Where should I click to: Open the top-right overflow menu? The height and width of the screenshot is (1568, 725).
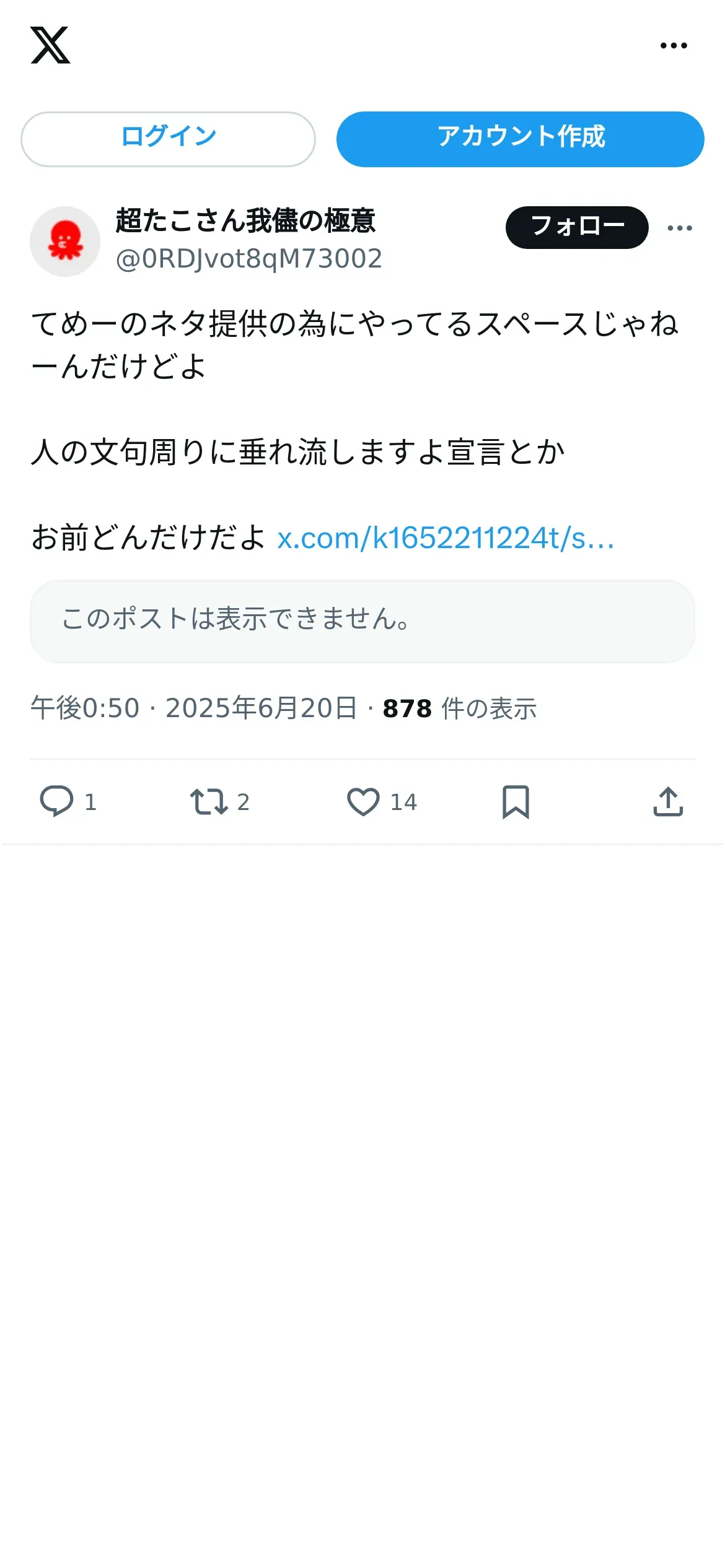674,45
